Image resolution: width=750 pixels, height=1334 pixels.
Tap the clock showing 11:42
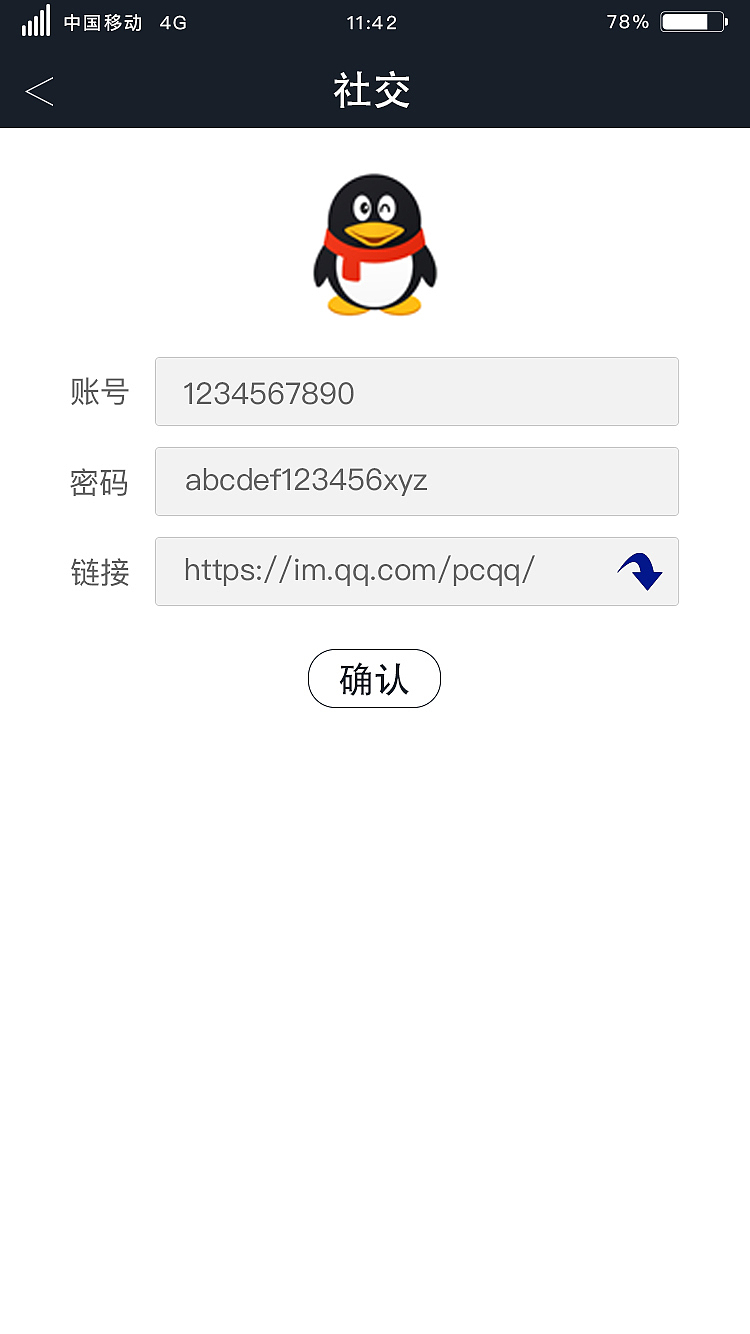(x=371, y=22)
